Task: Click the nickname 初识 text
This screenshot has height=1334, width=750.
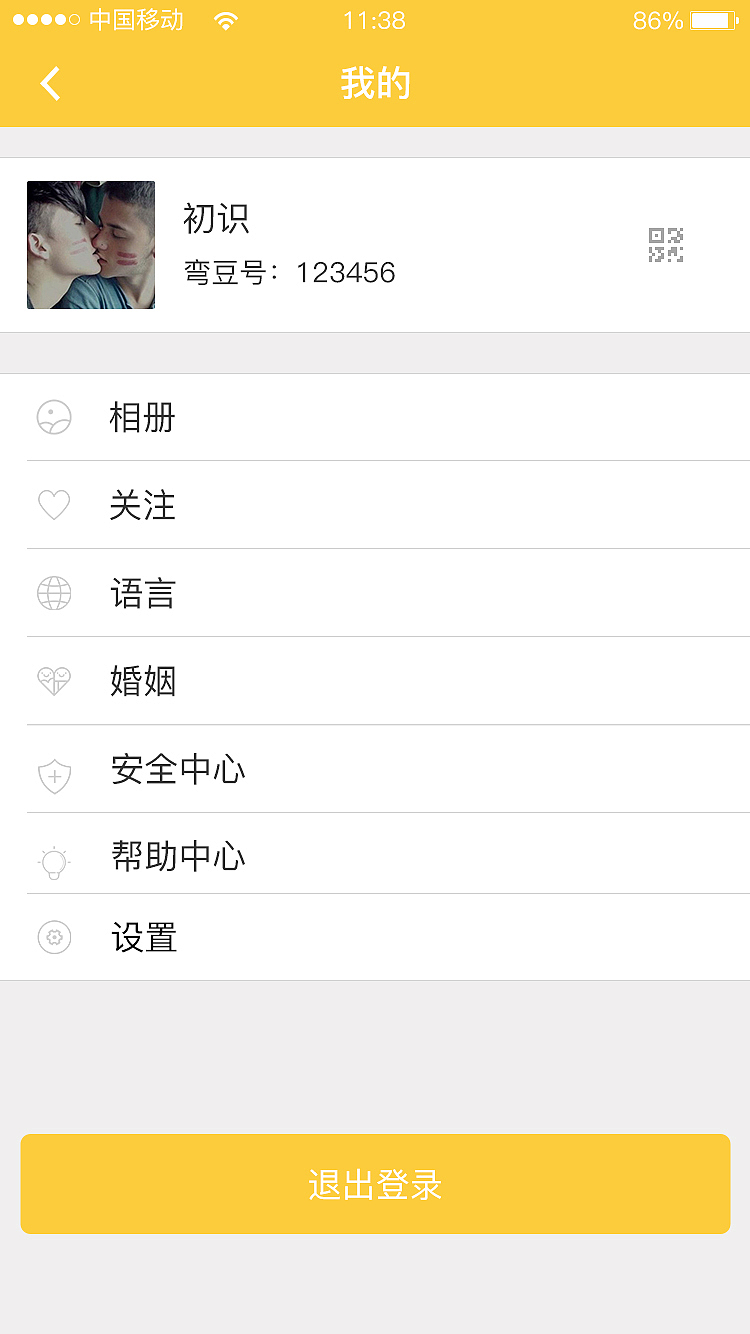Action: 212,215
